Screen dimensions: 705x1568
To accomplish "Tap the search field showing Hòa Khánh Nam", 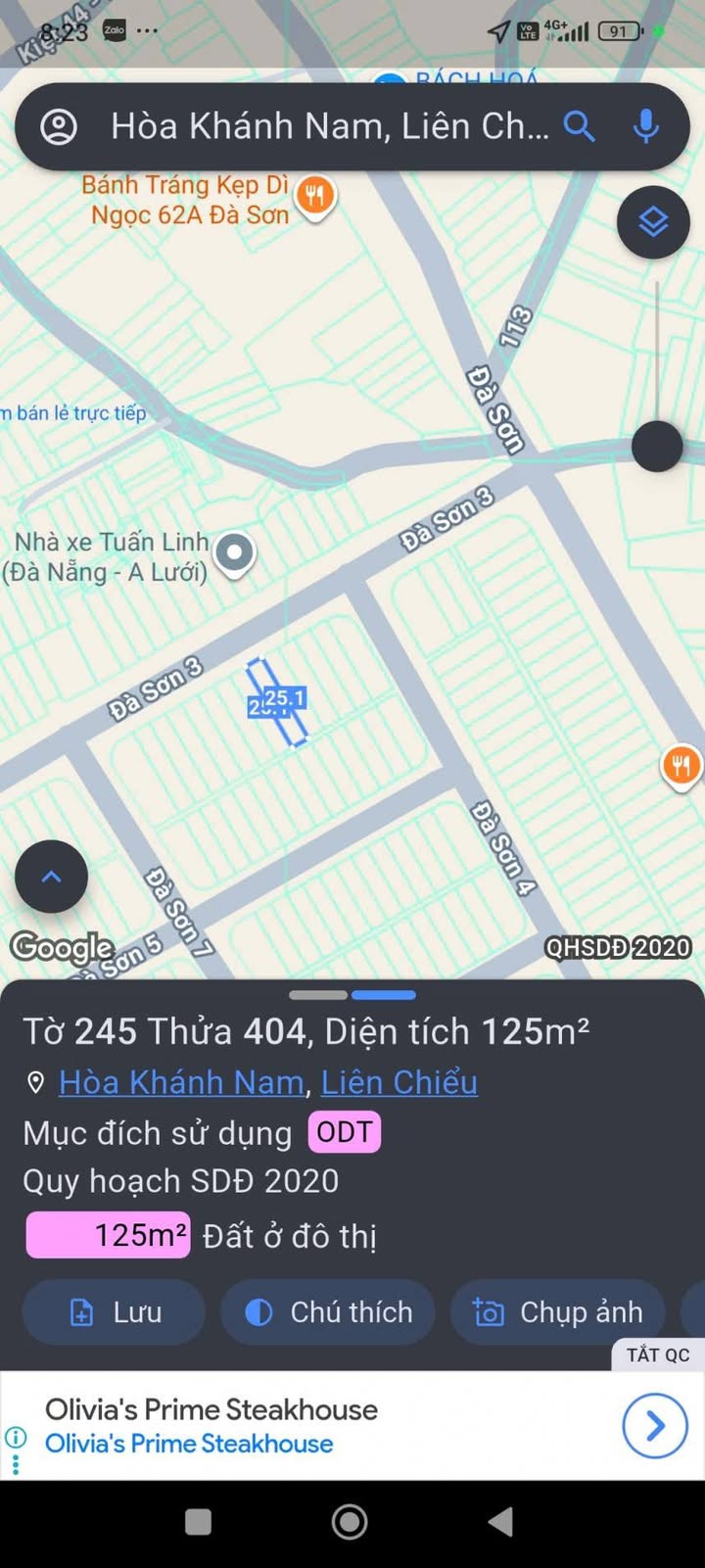I will [329, 126].
